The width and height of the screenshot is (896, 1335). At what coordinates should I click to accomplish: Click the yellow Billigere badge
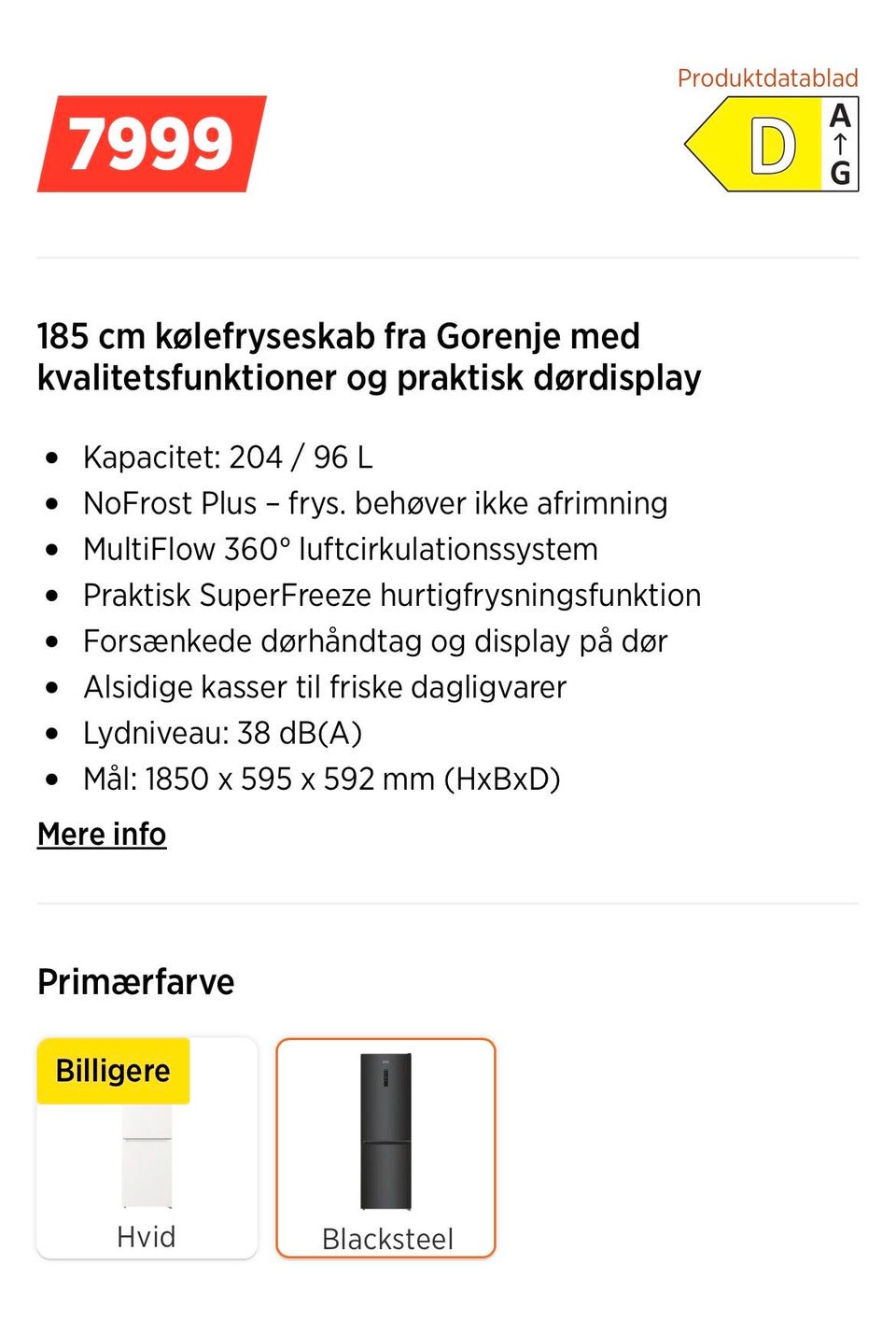(112, 1071)
